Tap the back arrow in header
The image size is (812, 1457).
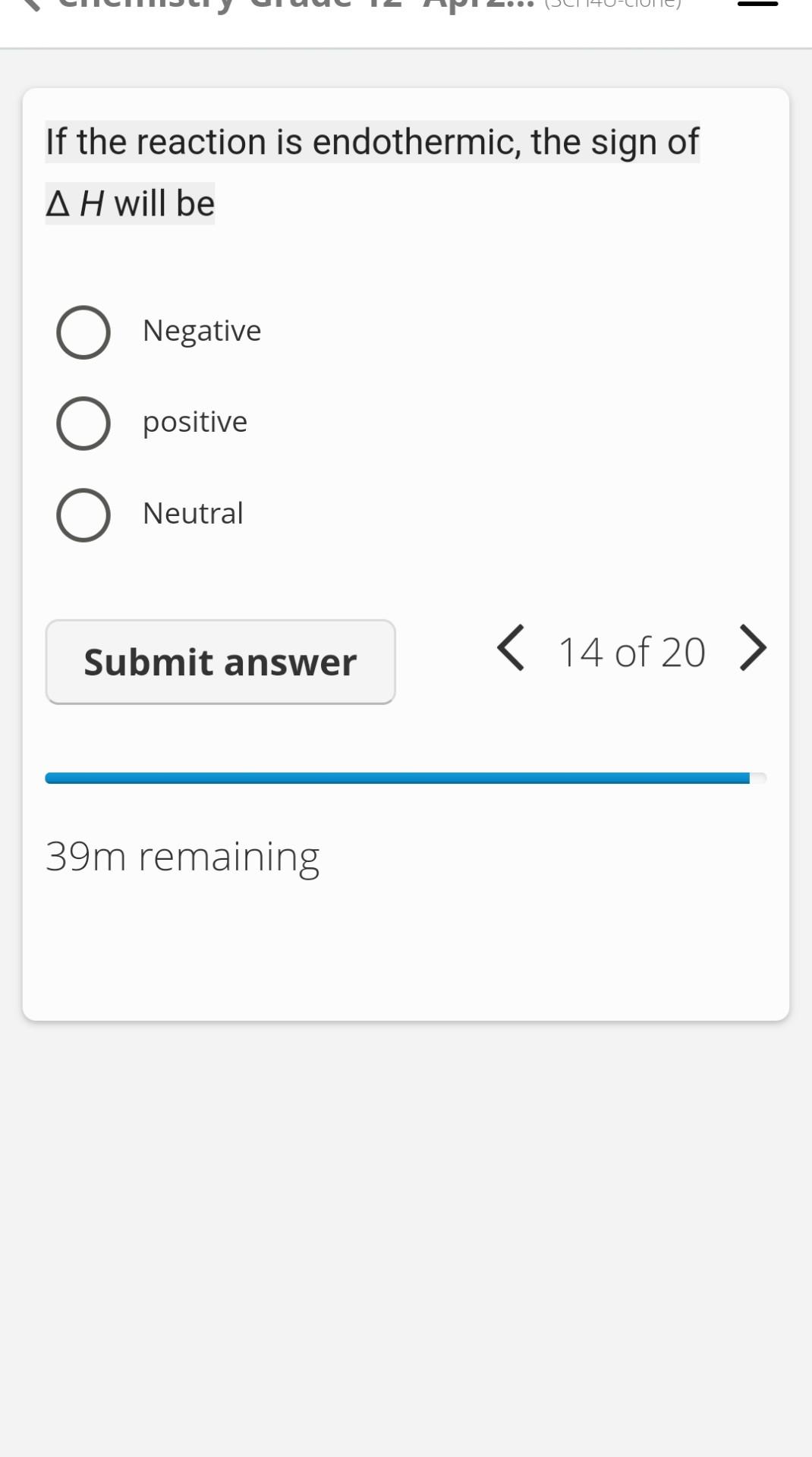(30, 5)
